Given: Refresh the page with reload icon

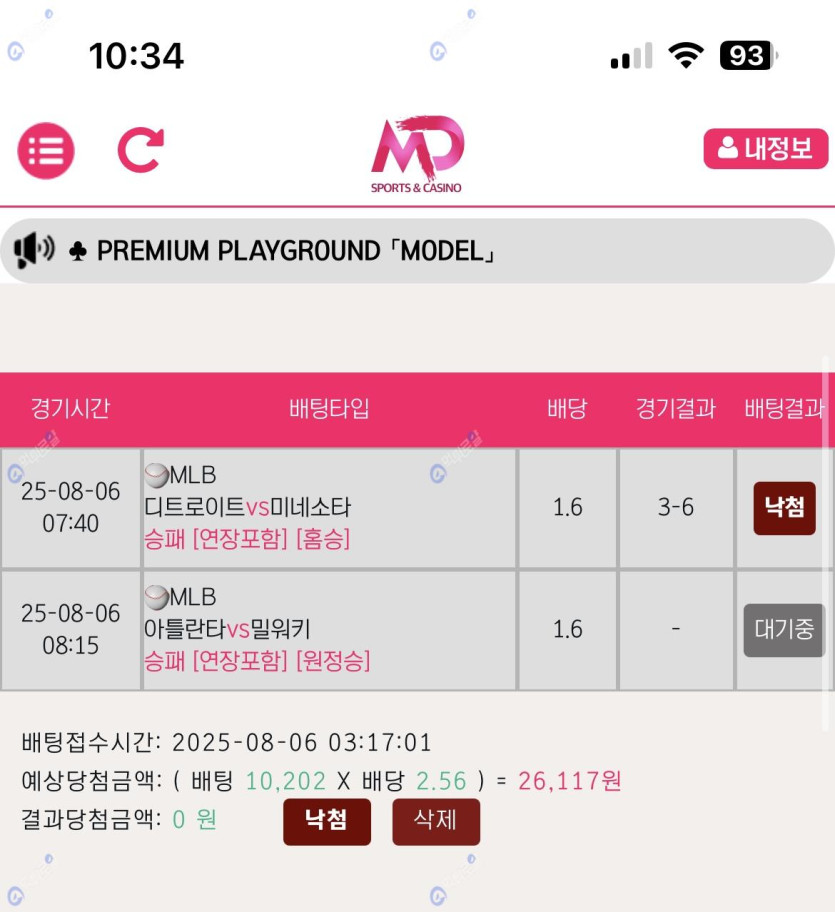Looking at the screenshot, I should pyautogui.click(x=141, y=150).
